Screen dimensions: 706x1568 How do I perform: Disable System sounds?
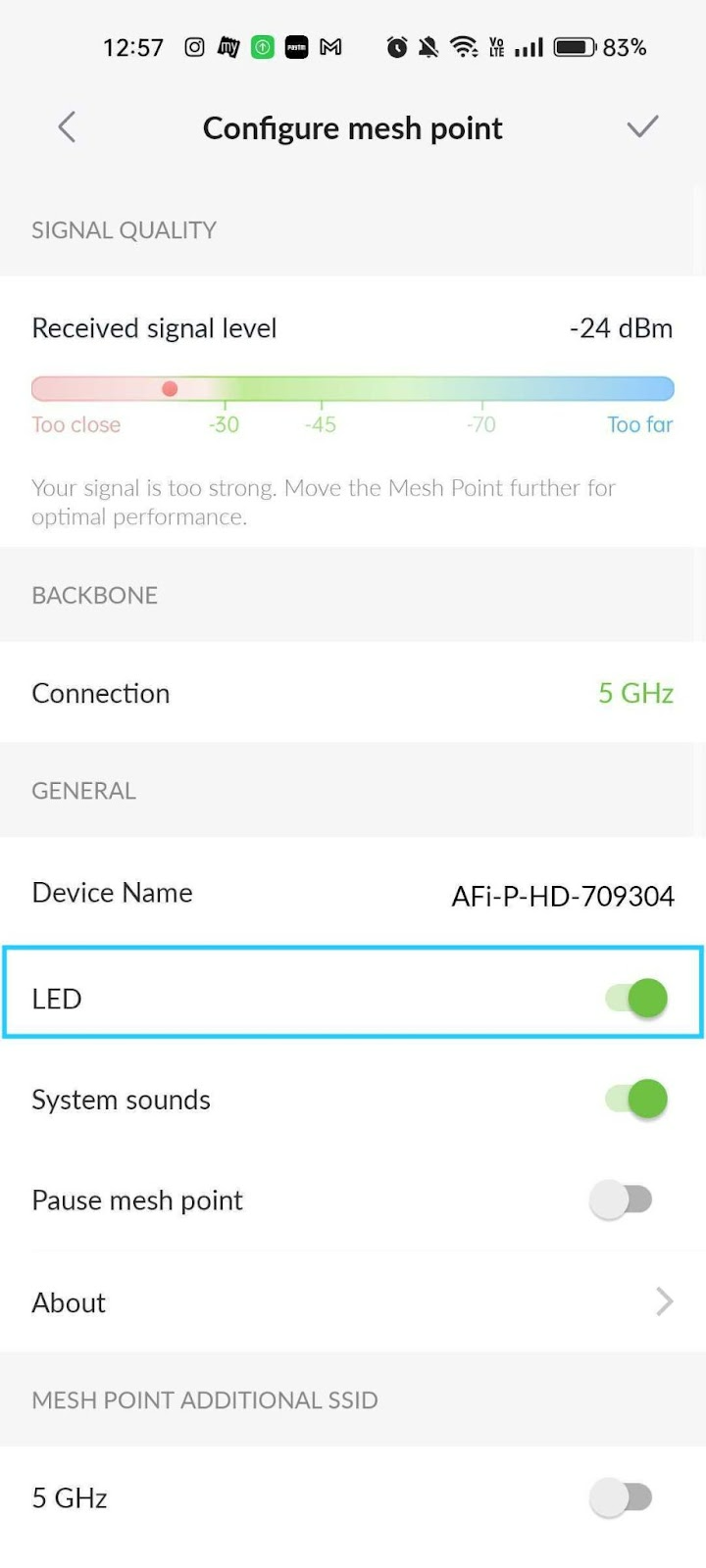tap(636, 1100)
